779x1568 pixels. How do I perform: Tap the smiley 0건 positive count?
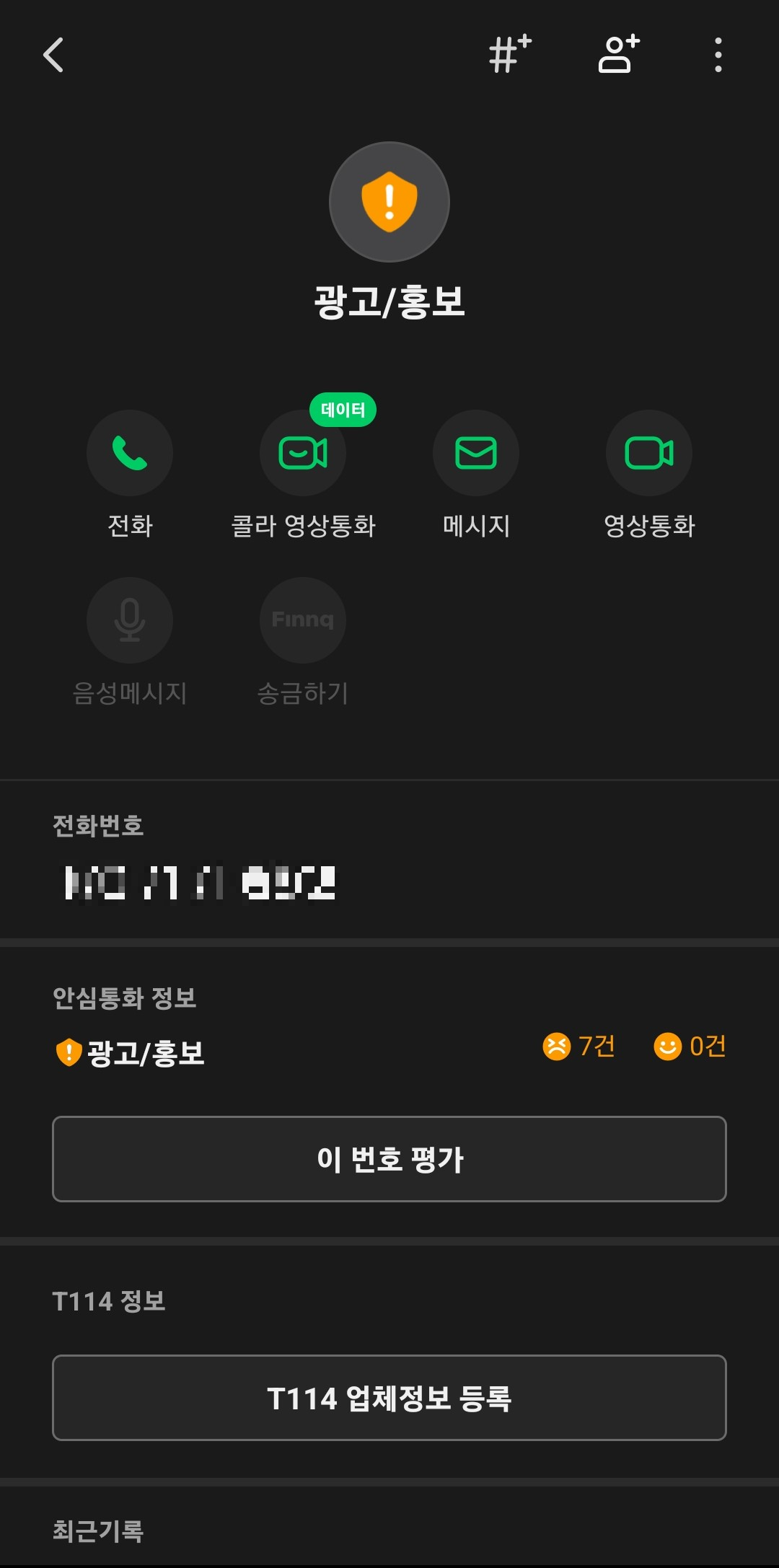click(691, 1046)
